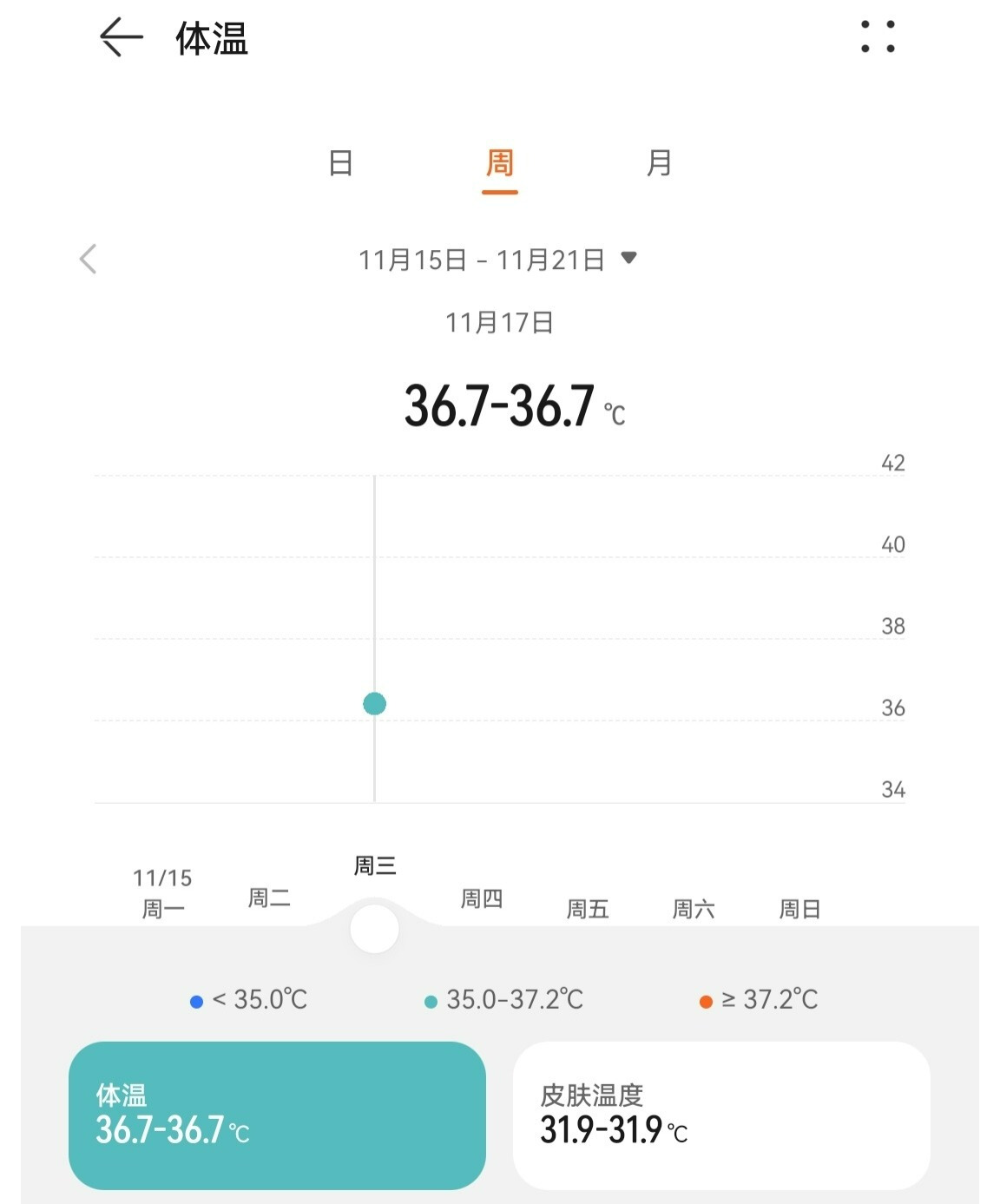
Task: Expand date selection via the downward arrow
Action: point(631,258)
